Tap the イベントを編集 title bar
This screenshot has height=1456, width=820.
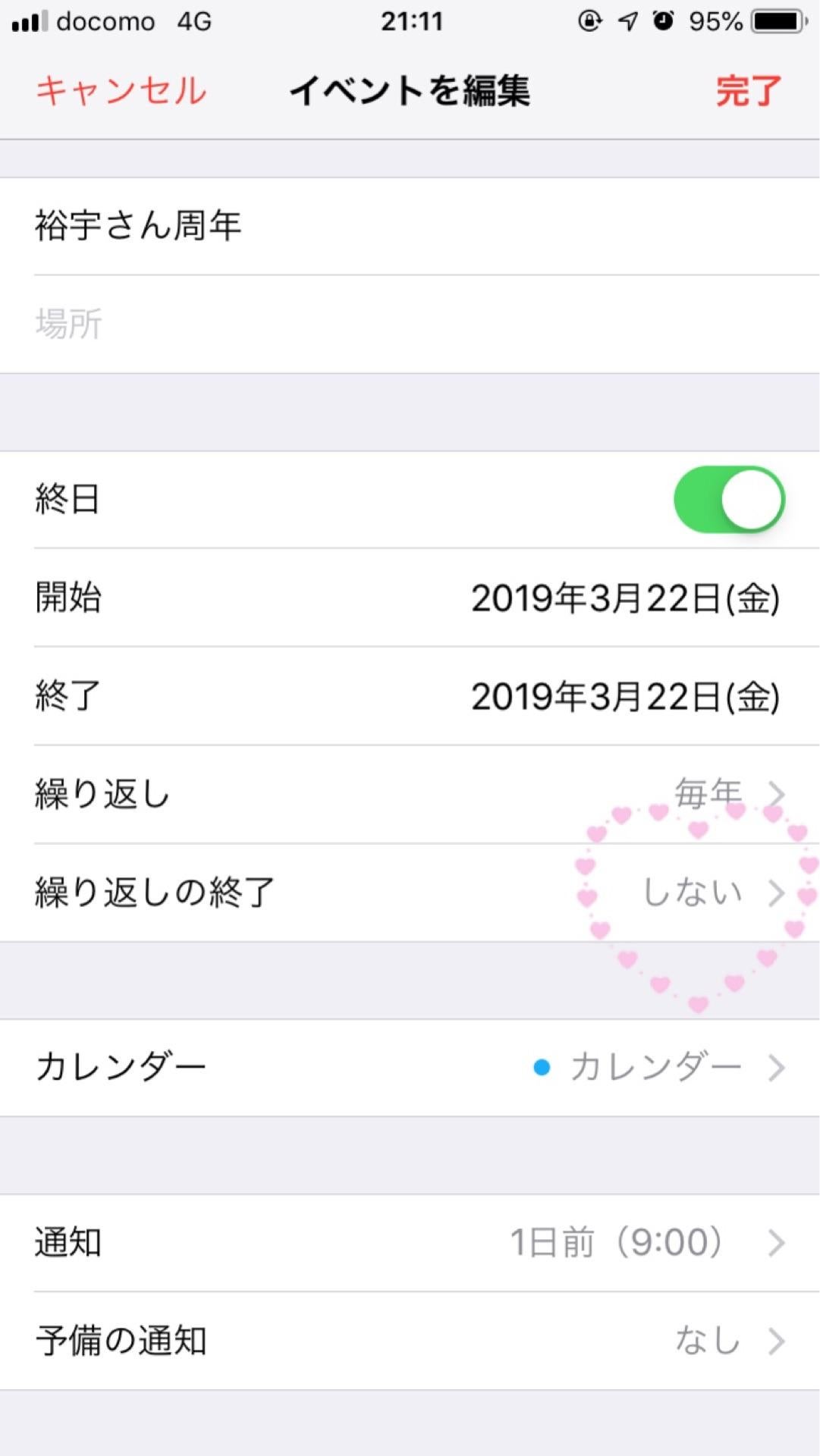pos(410,89)
